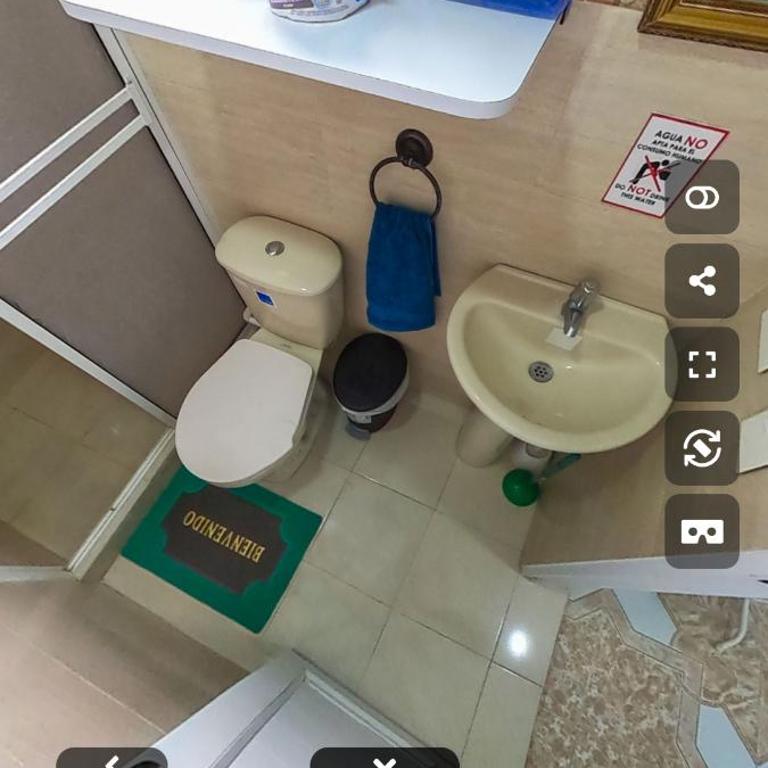Screen dimensions: 768x768
Task: Close the viewer with the X button
Action: point(385,761)
